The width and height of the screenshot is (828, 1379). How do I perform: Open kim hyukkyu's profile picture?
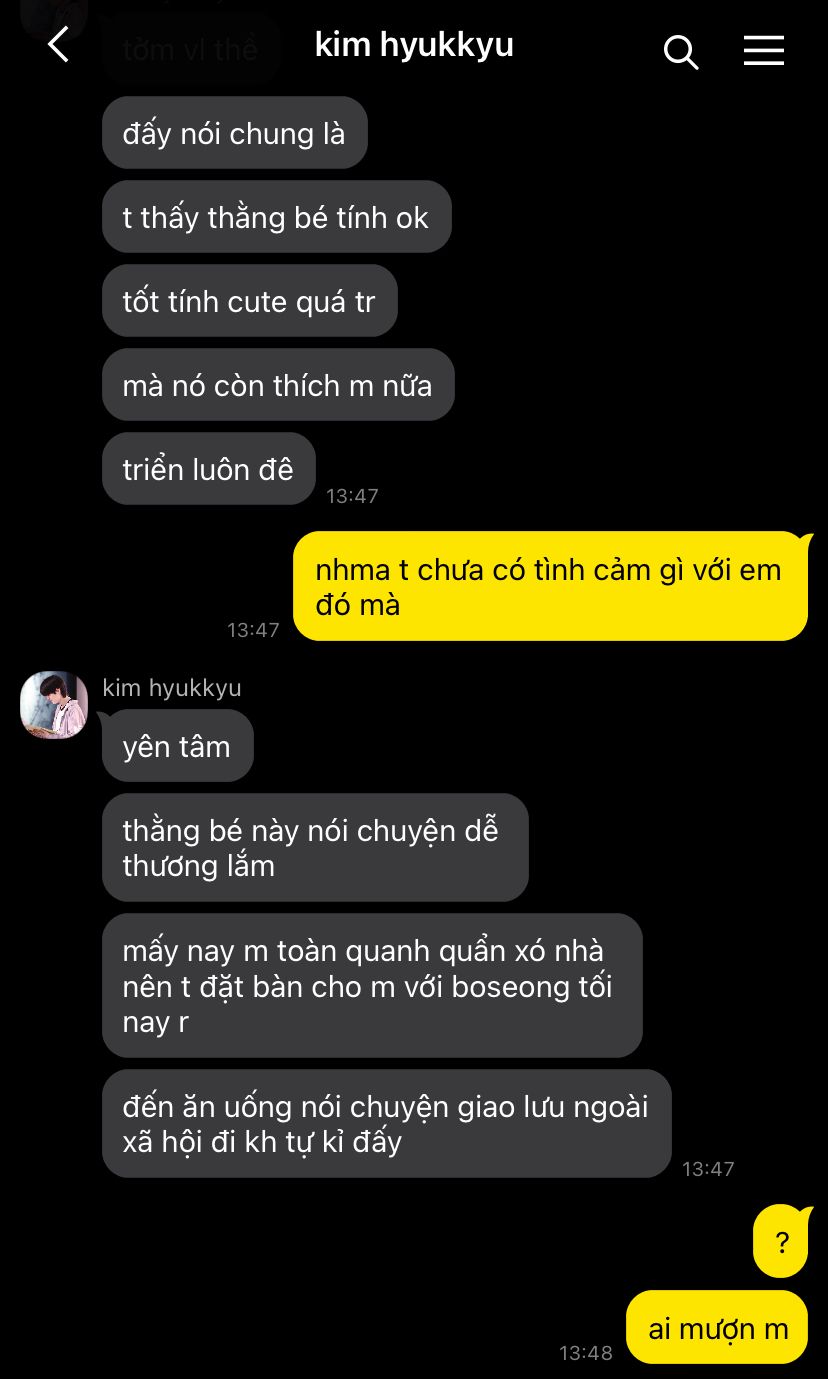pos(54,705)
